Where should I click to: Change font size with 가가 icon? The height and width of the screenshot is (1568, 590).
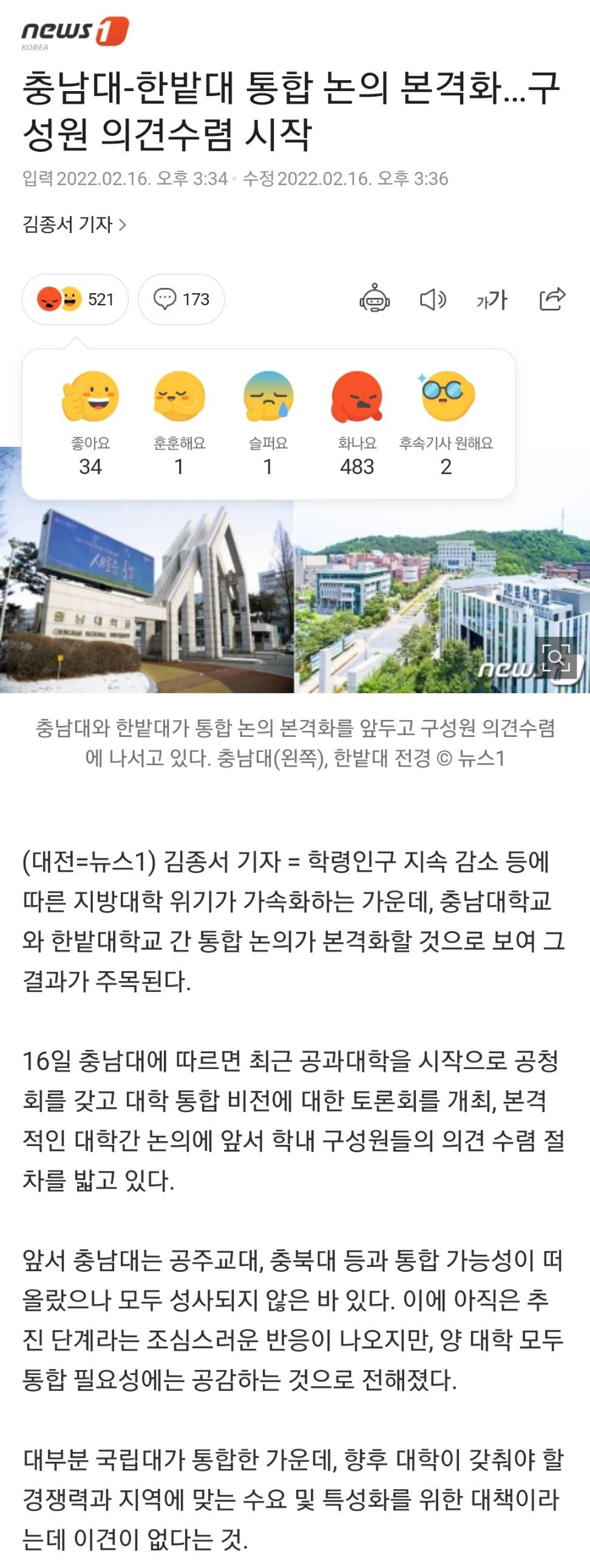[x=492, y=299]
